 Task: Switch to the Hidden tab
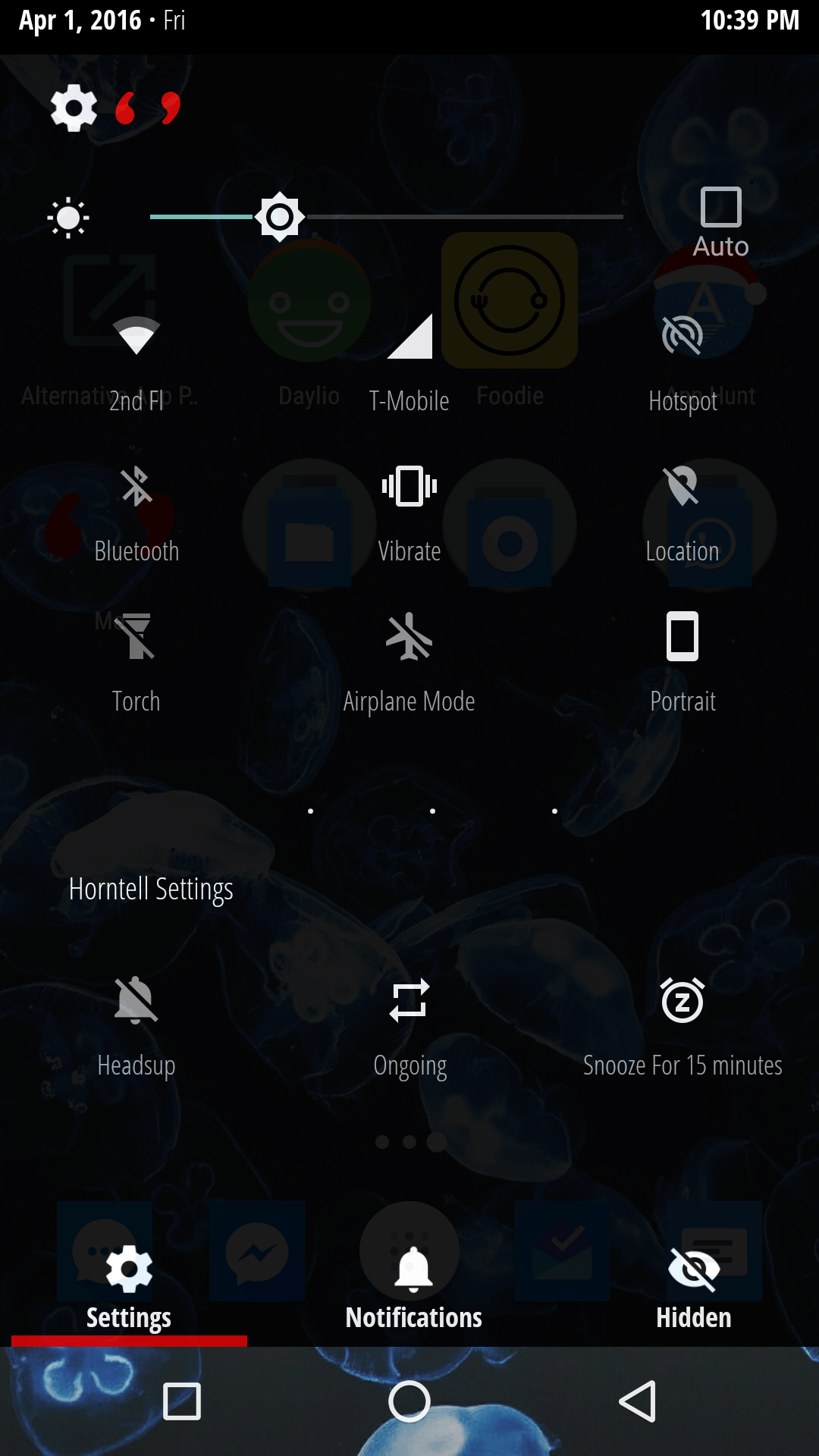pyautogui.click(x=694, y=1288)
